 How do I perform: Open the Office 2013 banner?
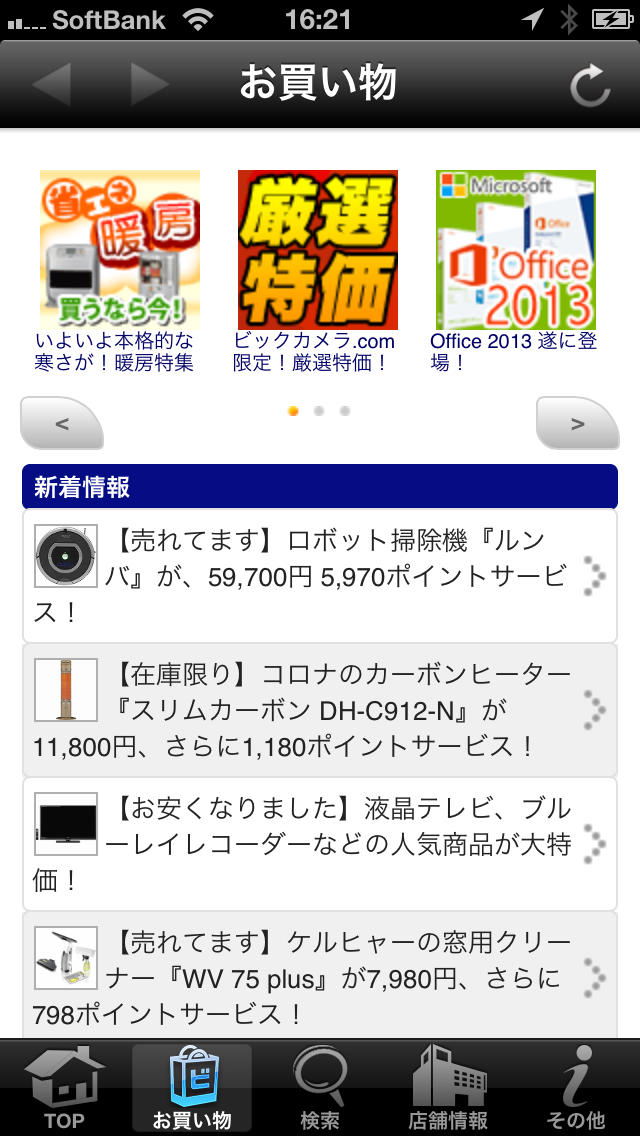515,250
